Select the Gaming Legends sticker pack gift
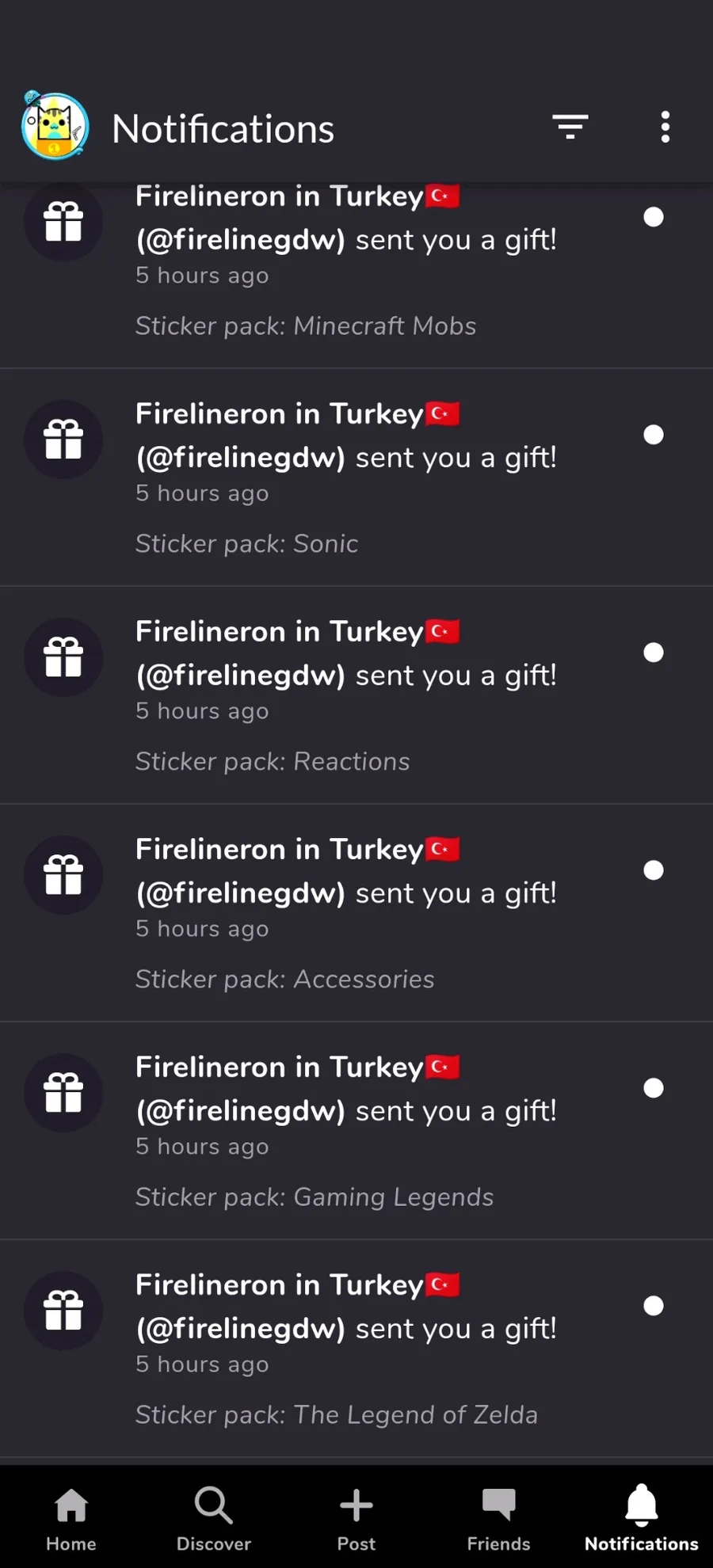The width and height of the screenshot is (713, 1568). pyautogui.click(x=356, y=1131)
